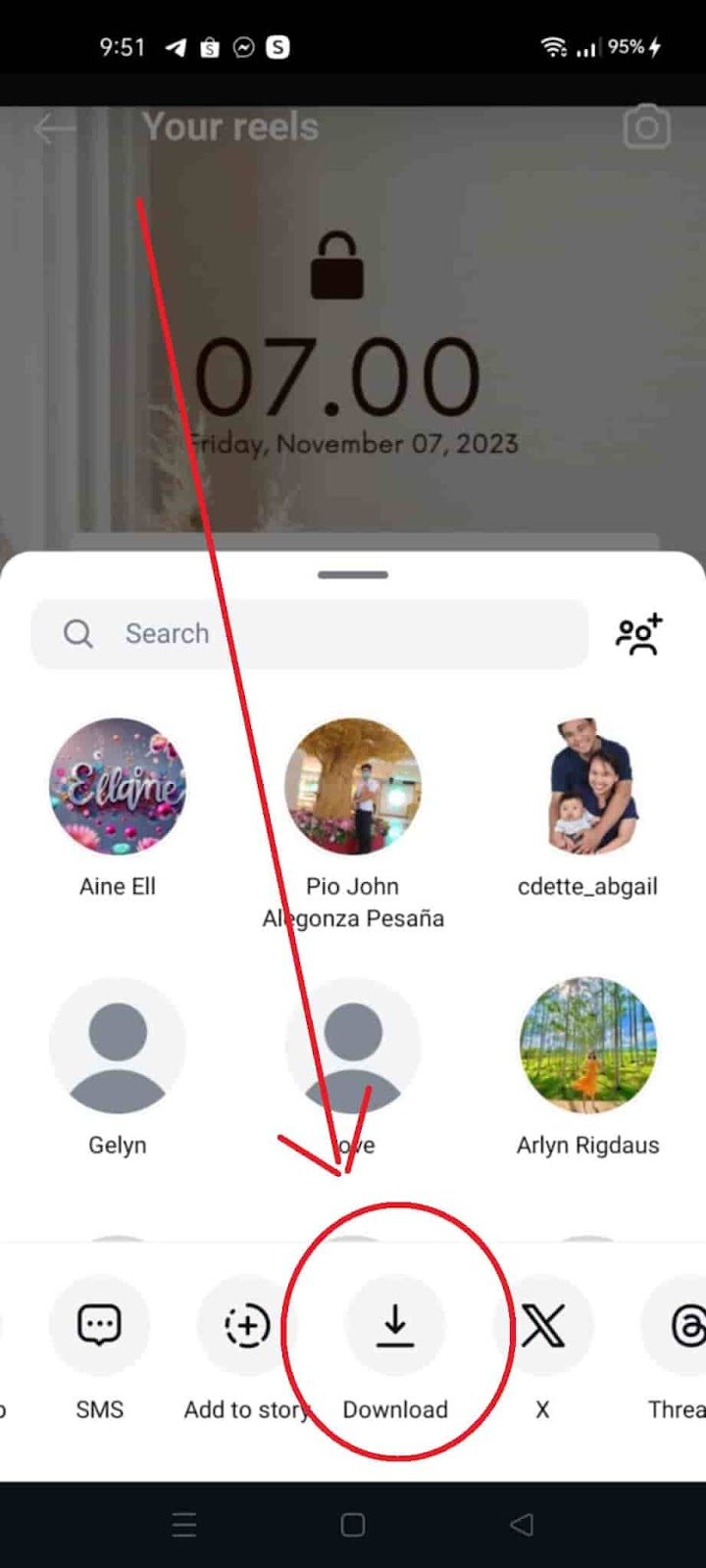Share the reel to X
Screen dimensions: 706x1568
click(x=542, y=1326)
